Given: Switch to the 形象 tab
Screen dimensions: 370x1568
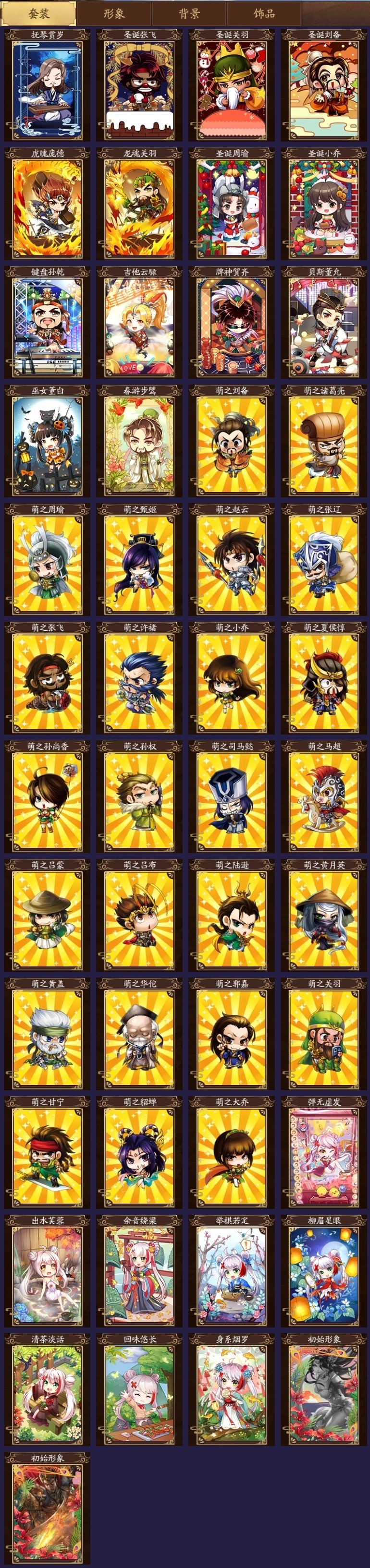Looking at the screenshot, I should 114,13.
